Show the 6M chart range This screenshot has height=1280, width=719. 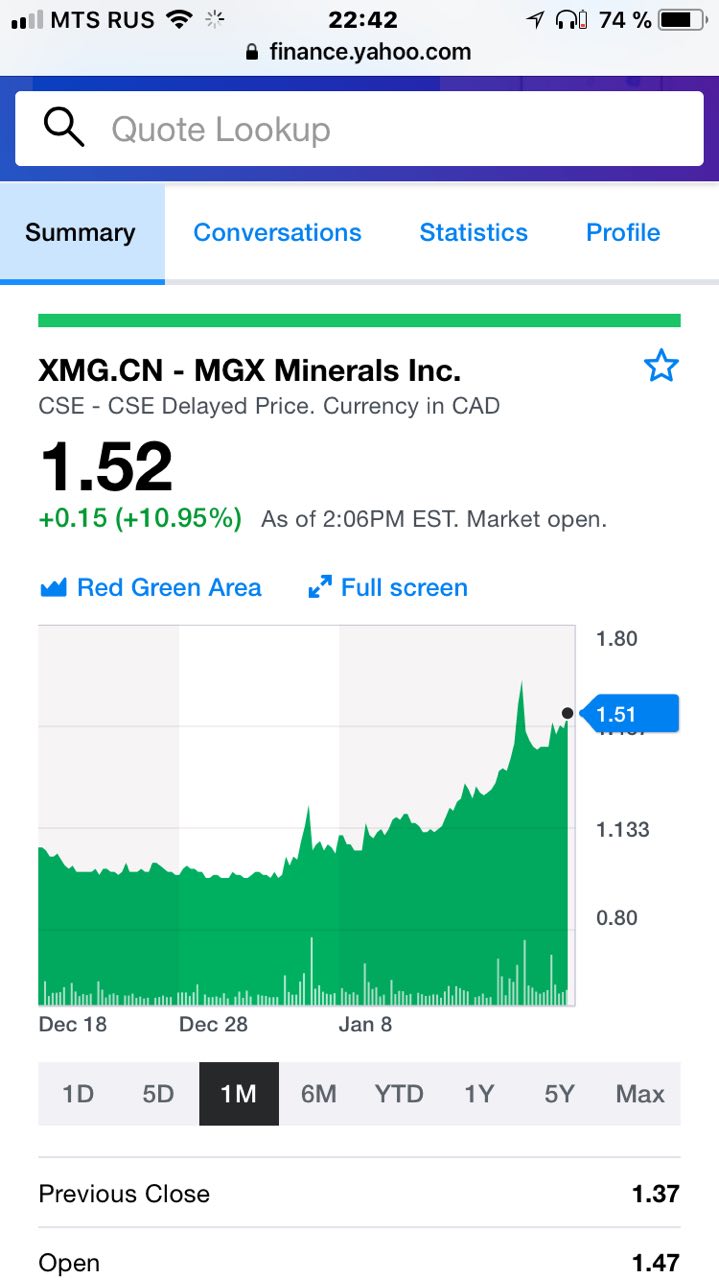[319, 1094]
